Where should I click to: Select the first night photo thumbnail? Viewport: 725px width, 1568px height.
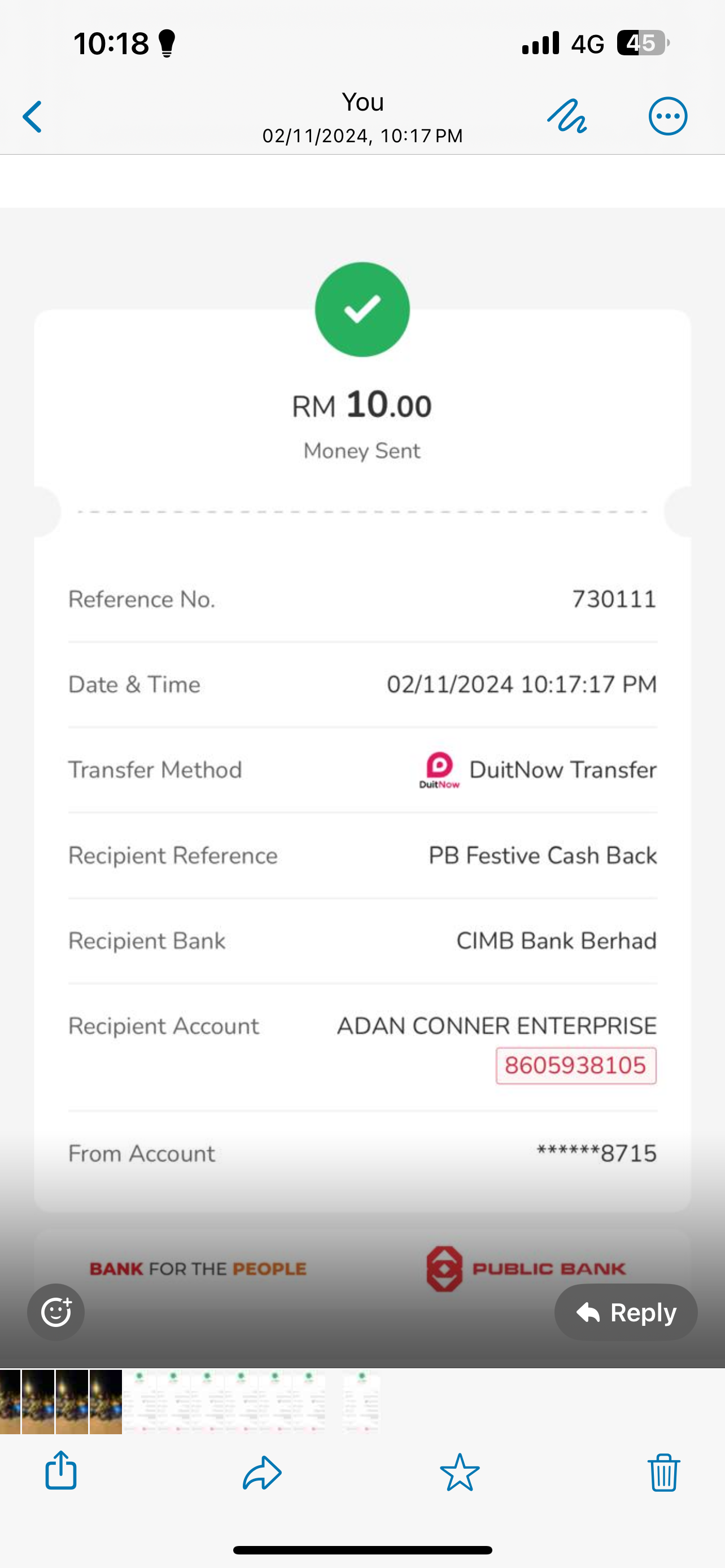point(10,1401)
